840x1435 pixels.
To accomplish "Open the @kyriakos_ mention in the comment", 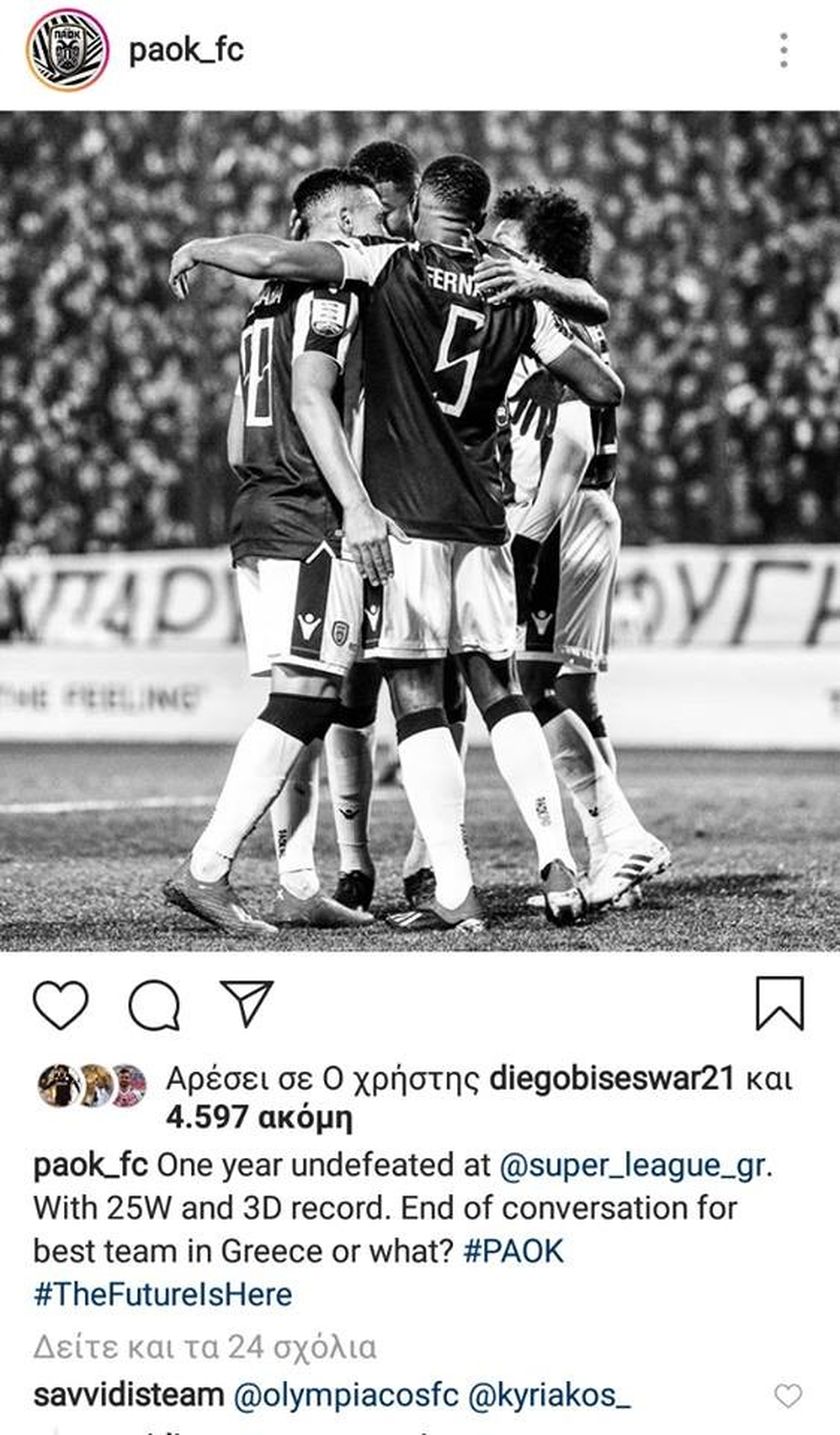I will [x=549, y=1396].
